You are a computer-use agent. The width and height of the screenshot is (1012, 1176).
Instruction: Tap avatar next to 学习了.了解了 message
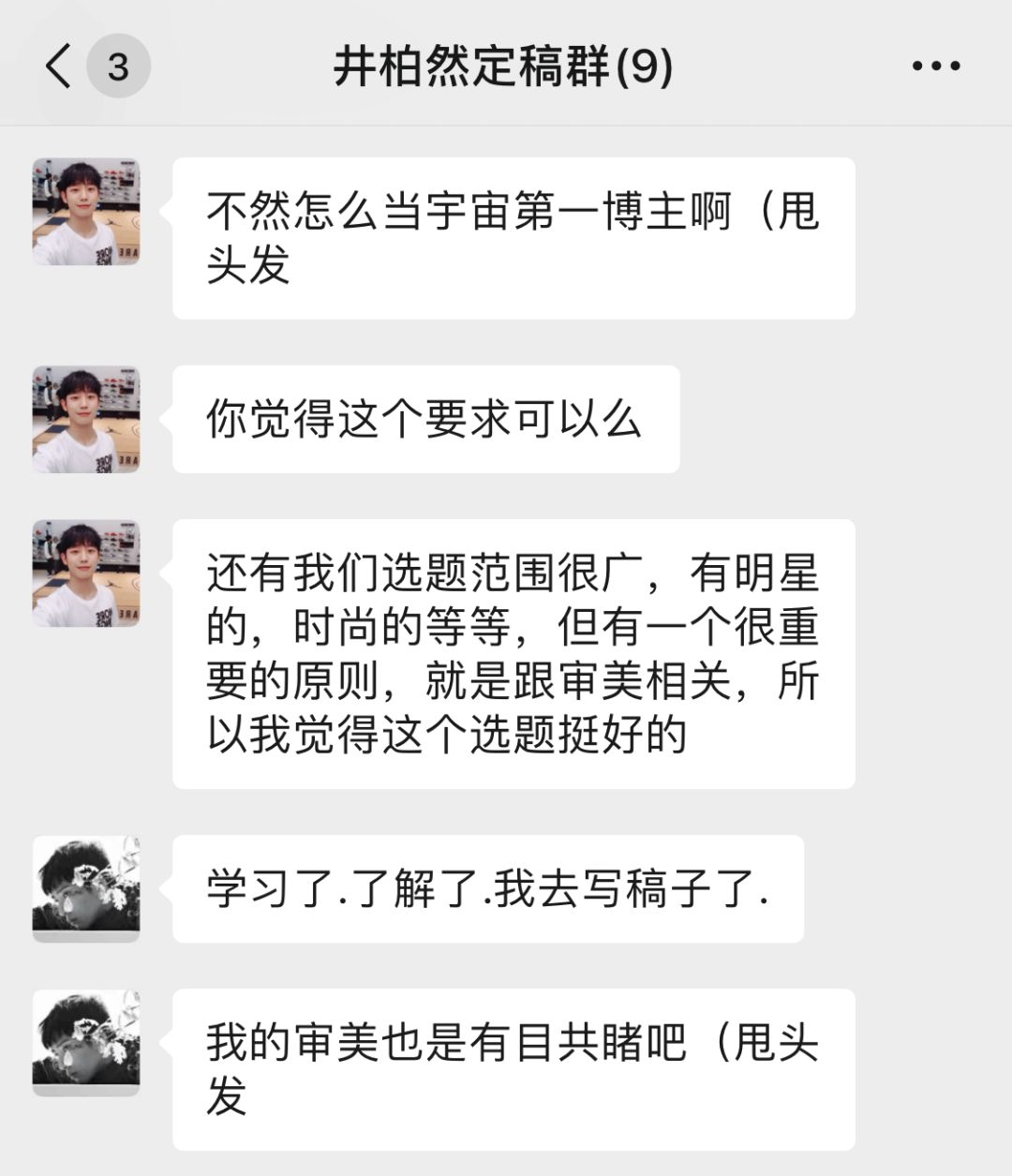86,888
